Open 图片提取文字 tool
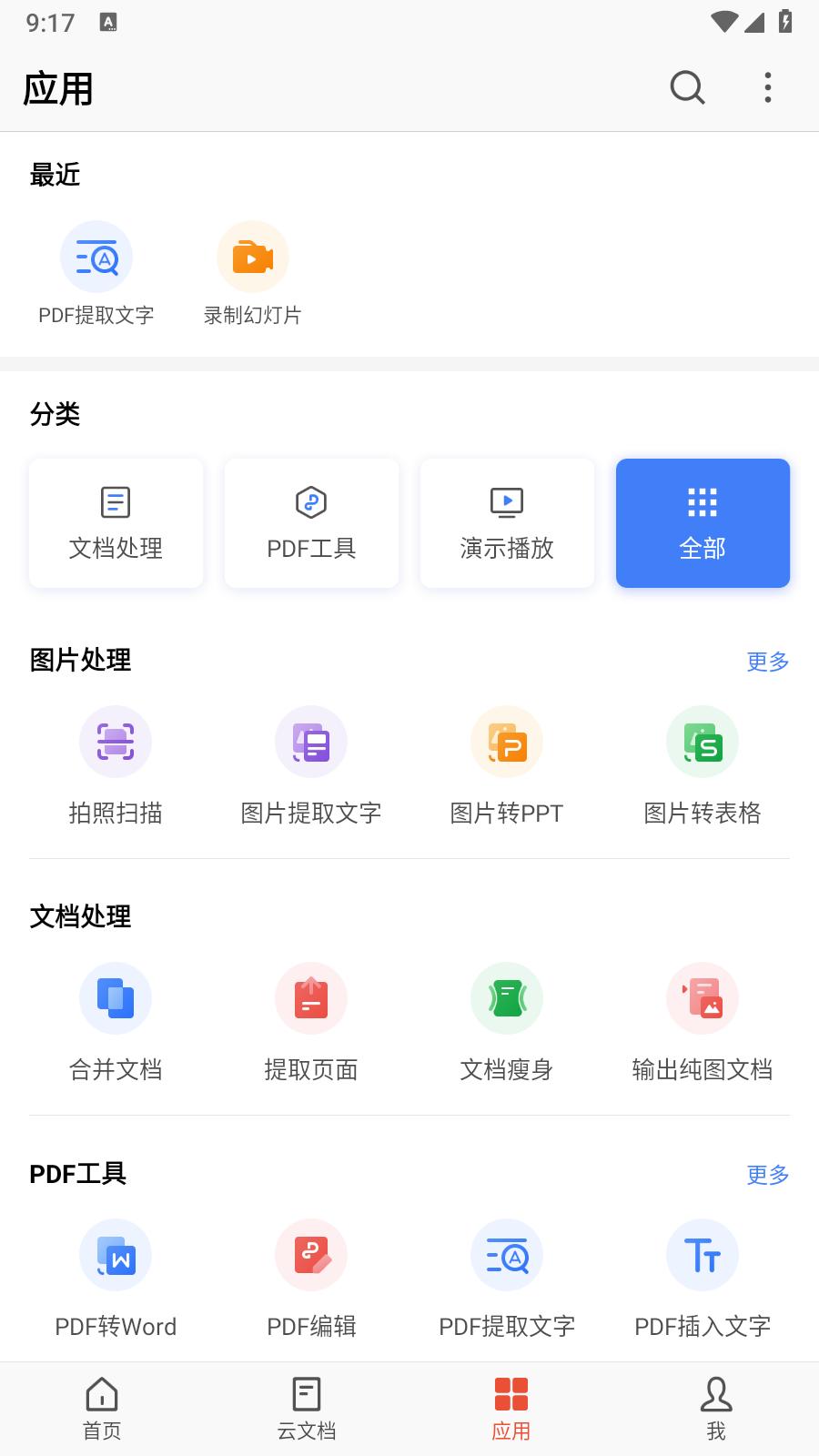This screenshot has width=819, height=1456. click(x=311, y=766)
